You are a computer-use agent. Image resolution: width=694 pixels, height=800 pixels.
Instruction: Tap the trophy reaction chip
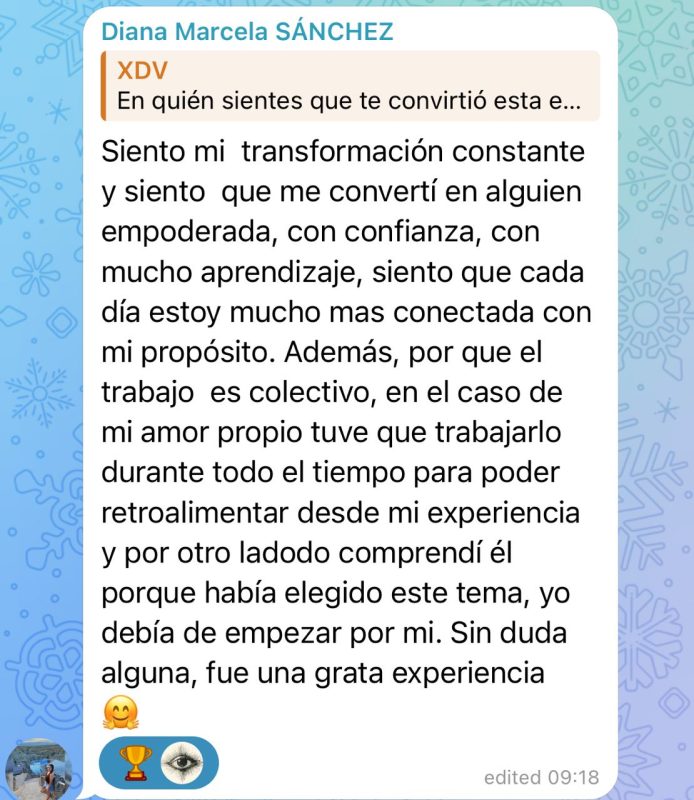(x=133, y=761)
